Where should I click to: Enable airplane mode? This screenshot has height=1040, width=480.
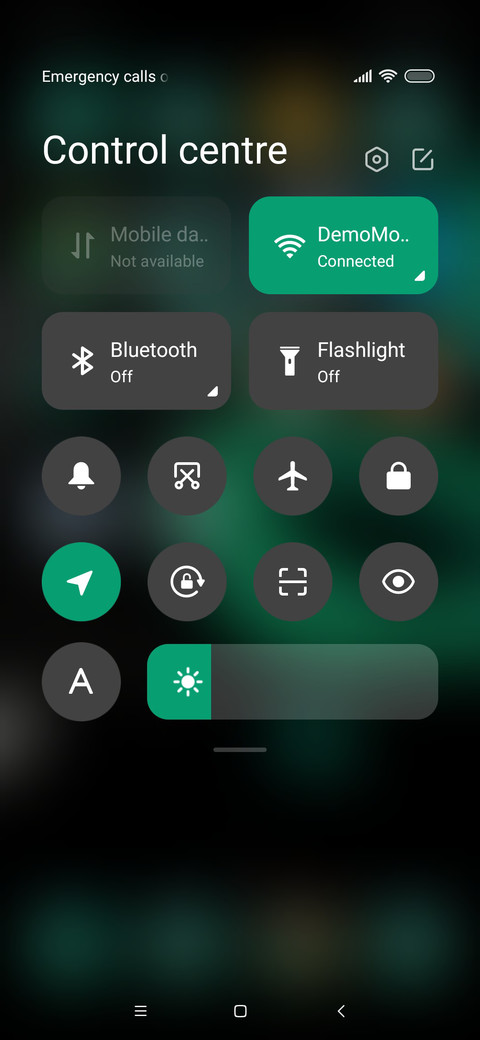coord(292,476)
